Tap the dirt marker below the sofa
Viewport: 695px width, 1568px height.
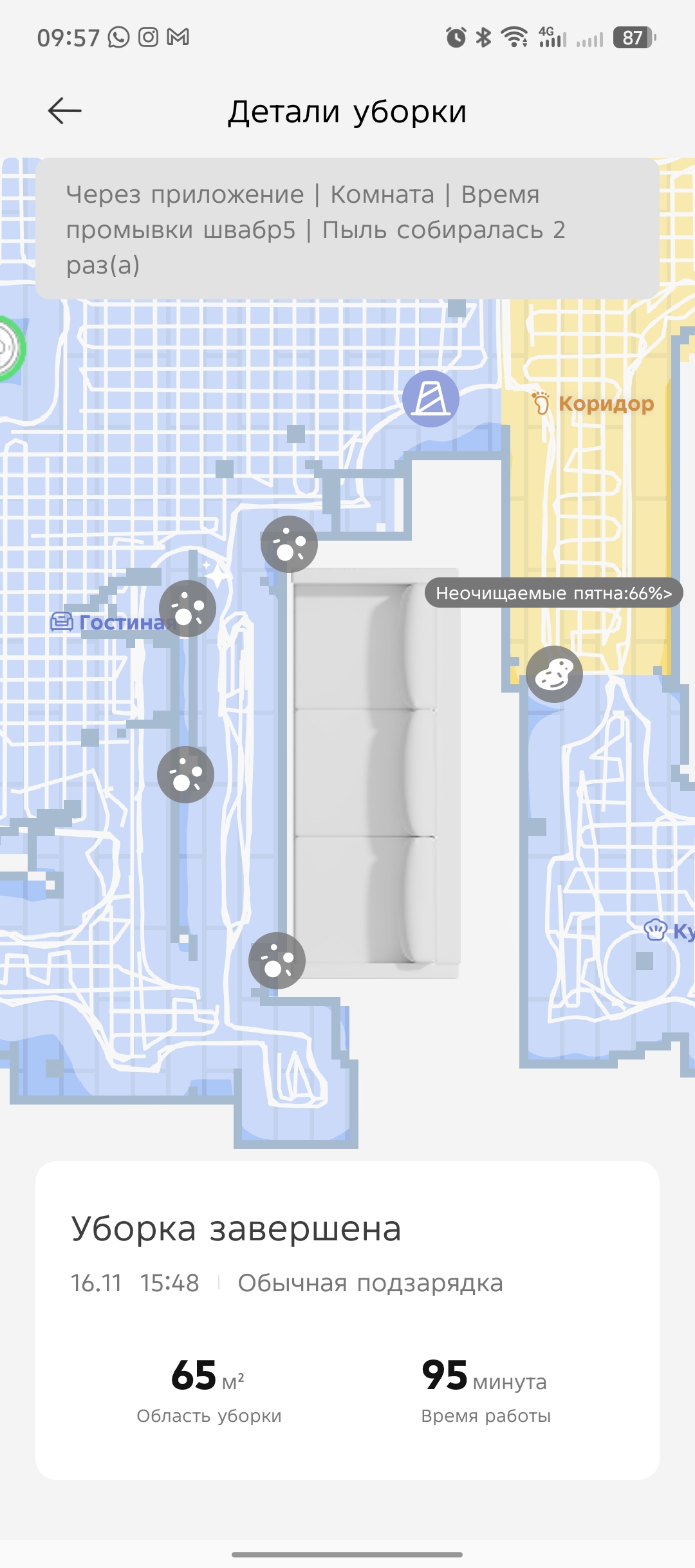[x=277, y=960]
